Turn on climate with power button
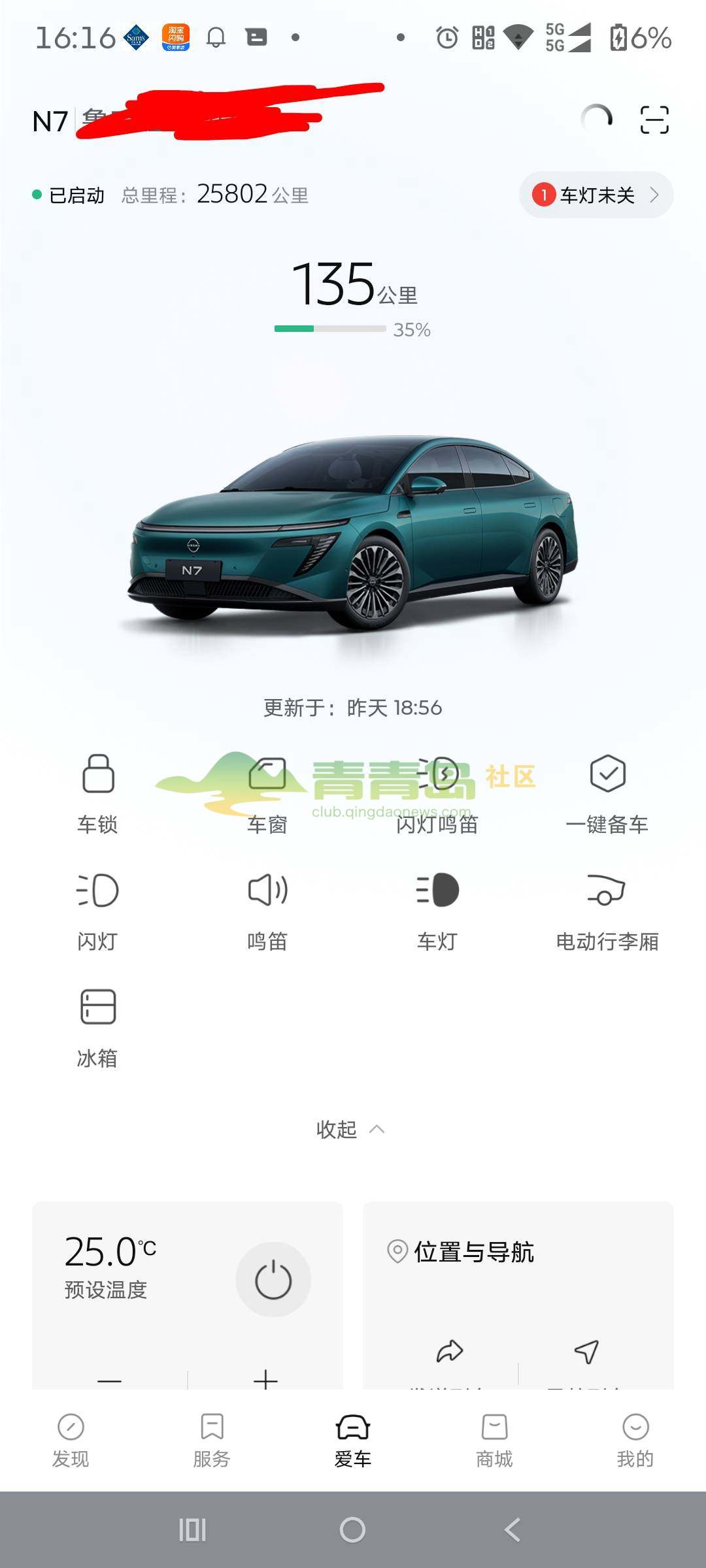The image size is (706, 1568). (273, 1279)
